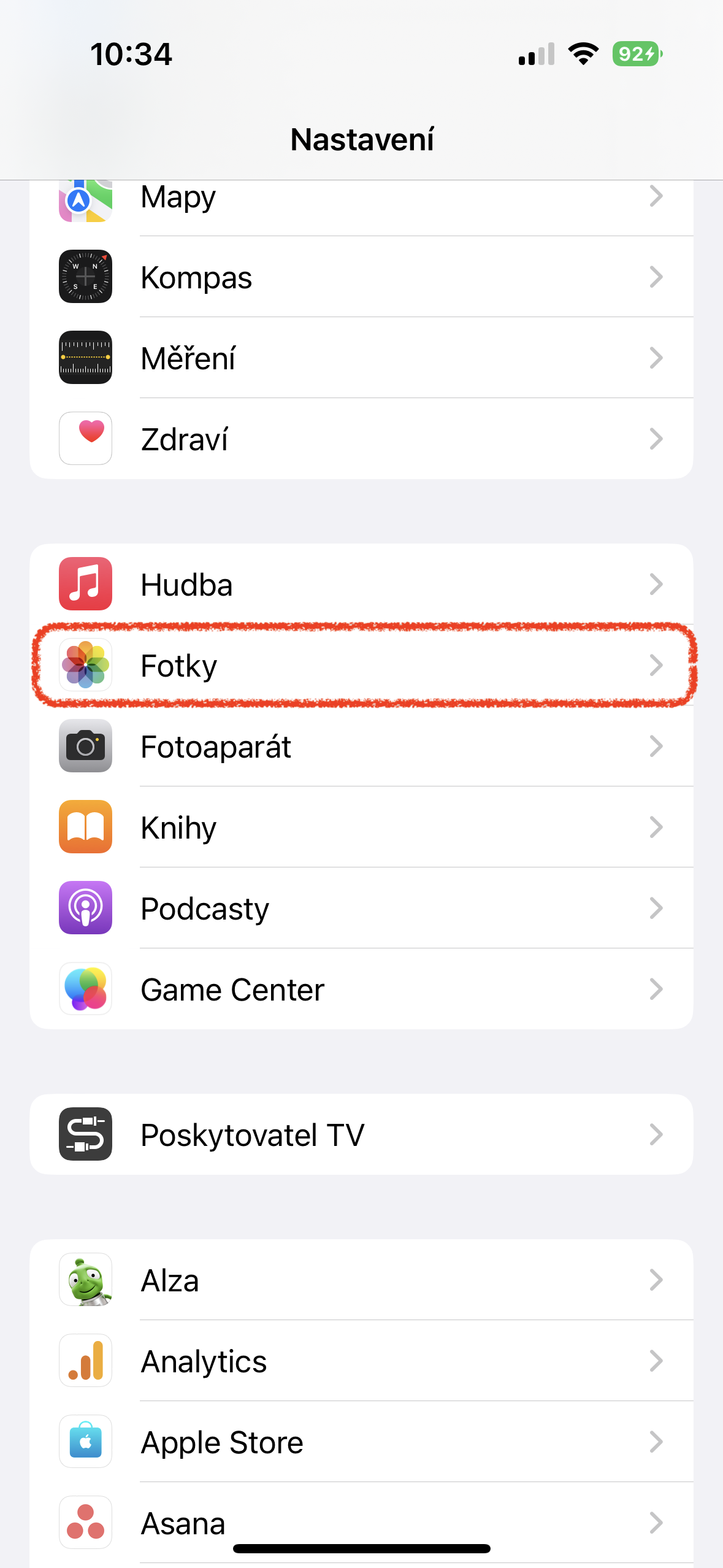The width and height of the screenshot is (723, 1568).
Task: Open Zdraví settings row
Action: (362, 438)
